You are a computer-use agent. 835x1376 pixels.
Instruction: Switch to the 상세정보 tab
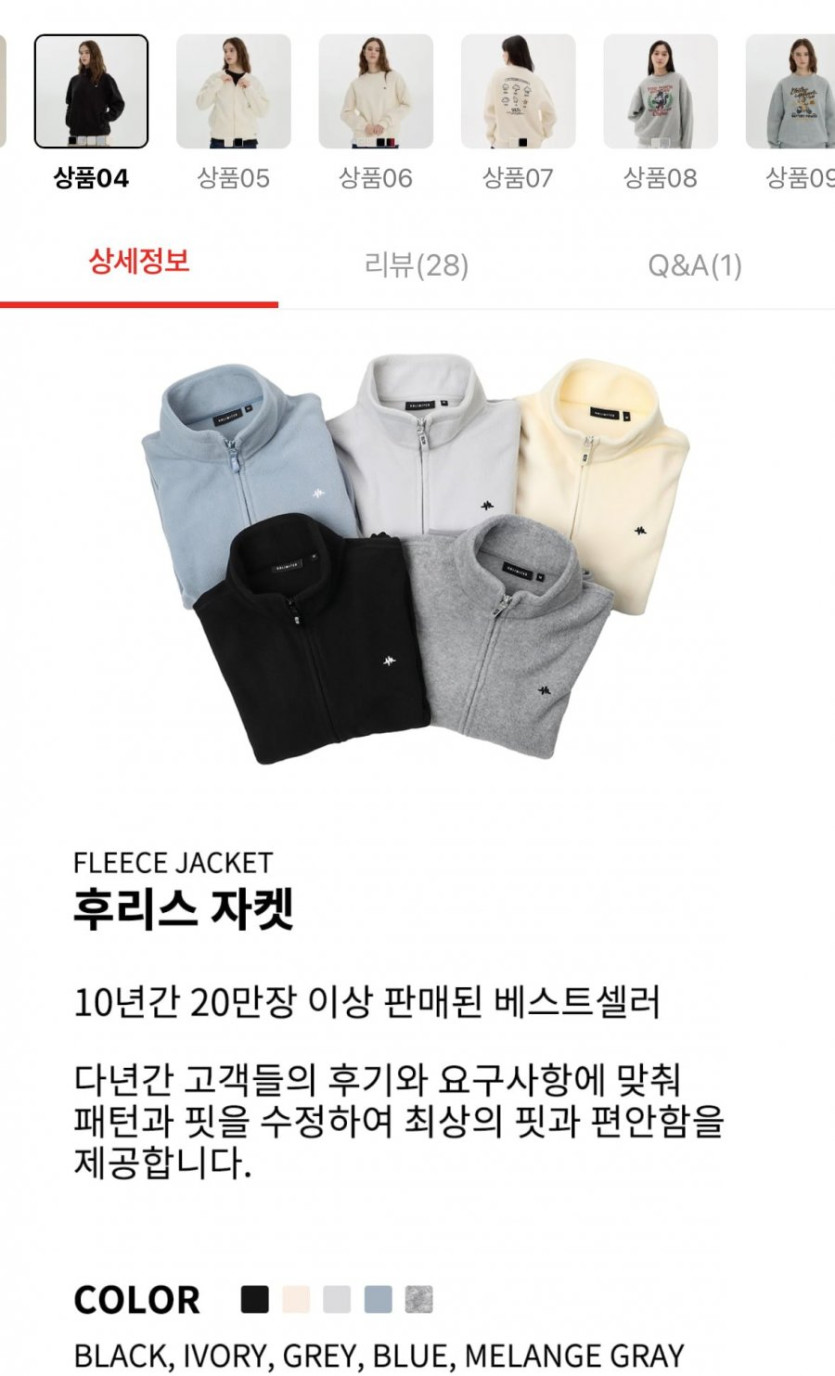click(x=139, y=263)
